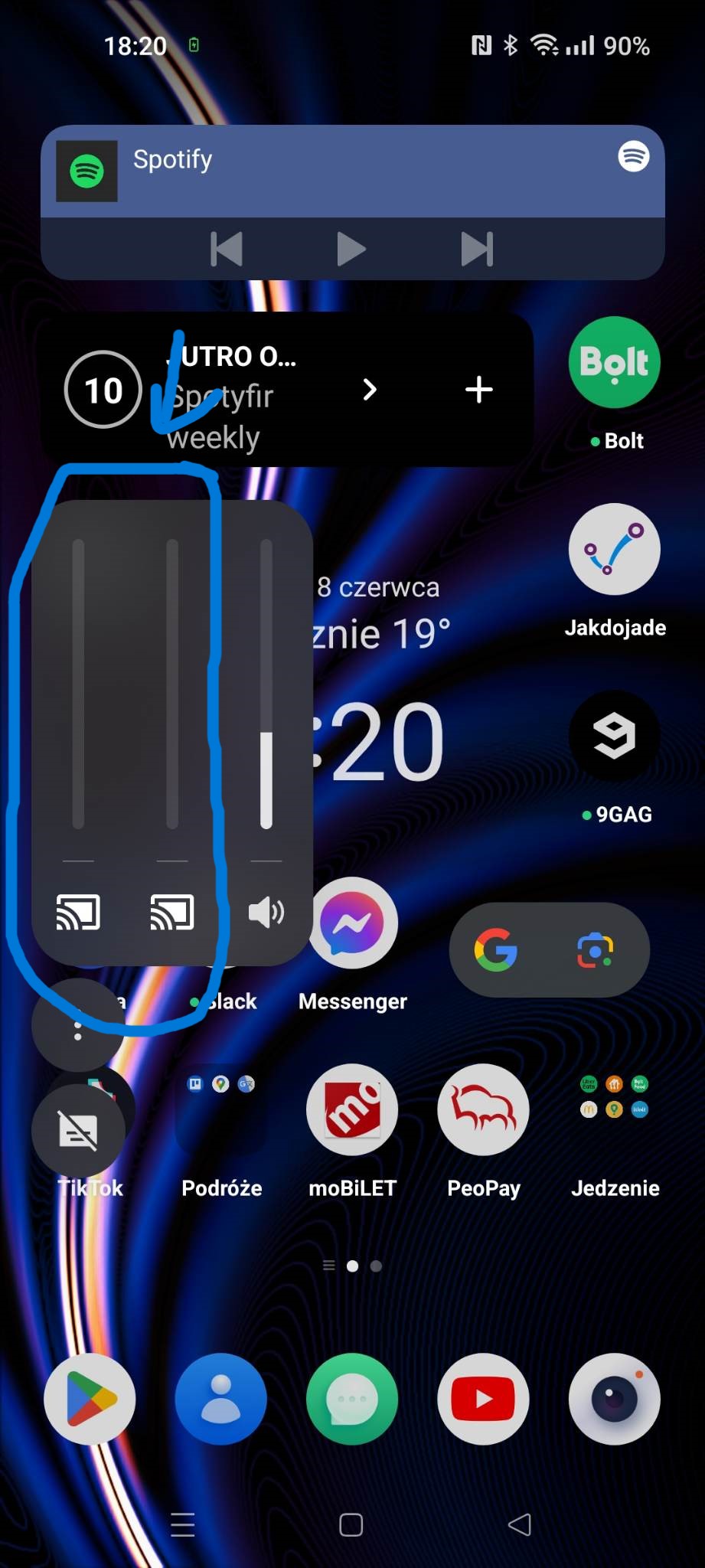Go to previous track in Spotify widget

(x=227, y=249)
